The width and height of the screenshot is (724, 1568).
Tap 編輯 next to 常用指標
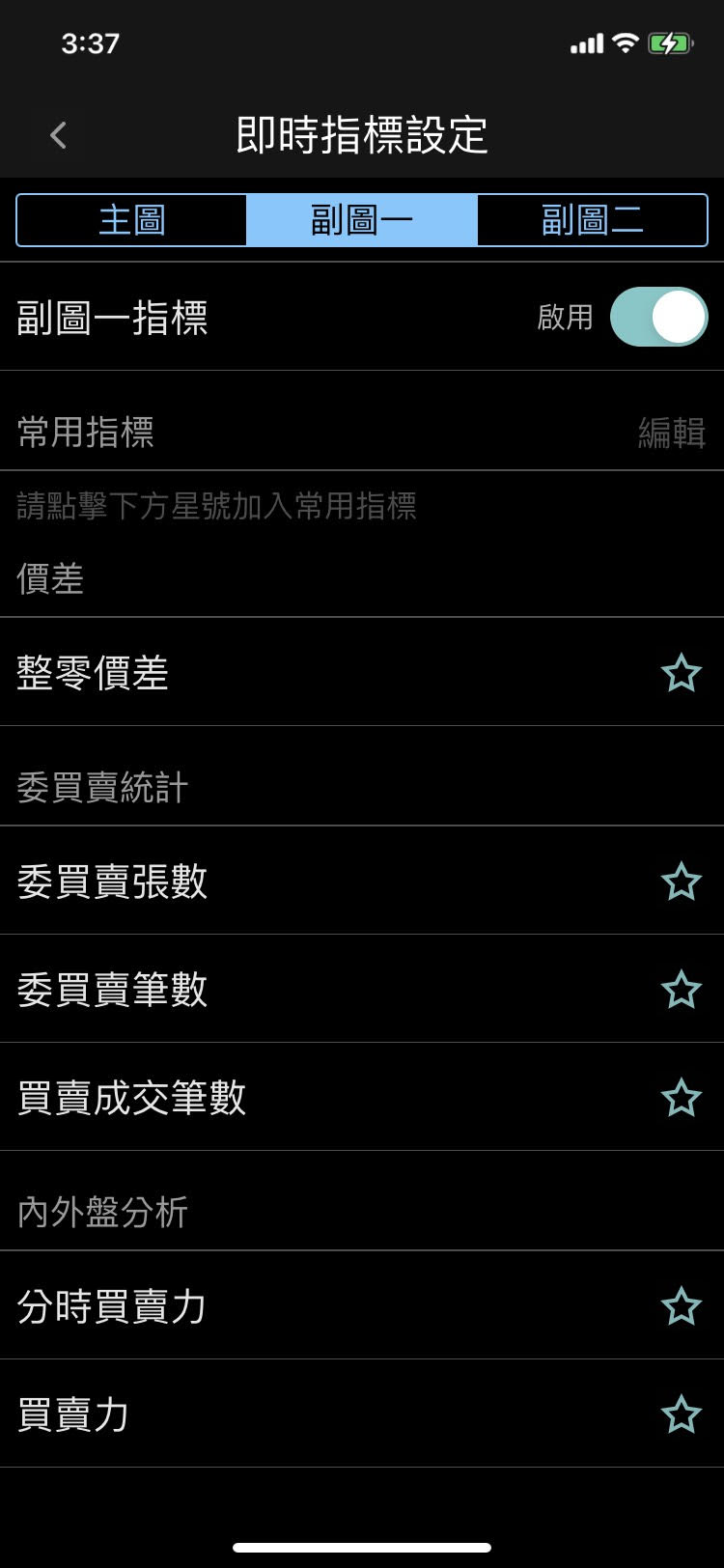pyautogui.click(x=671, y=433)
